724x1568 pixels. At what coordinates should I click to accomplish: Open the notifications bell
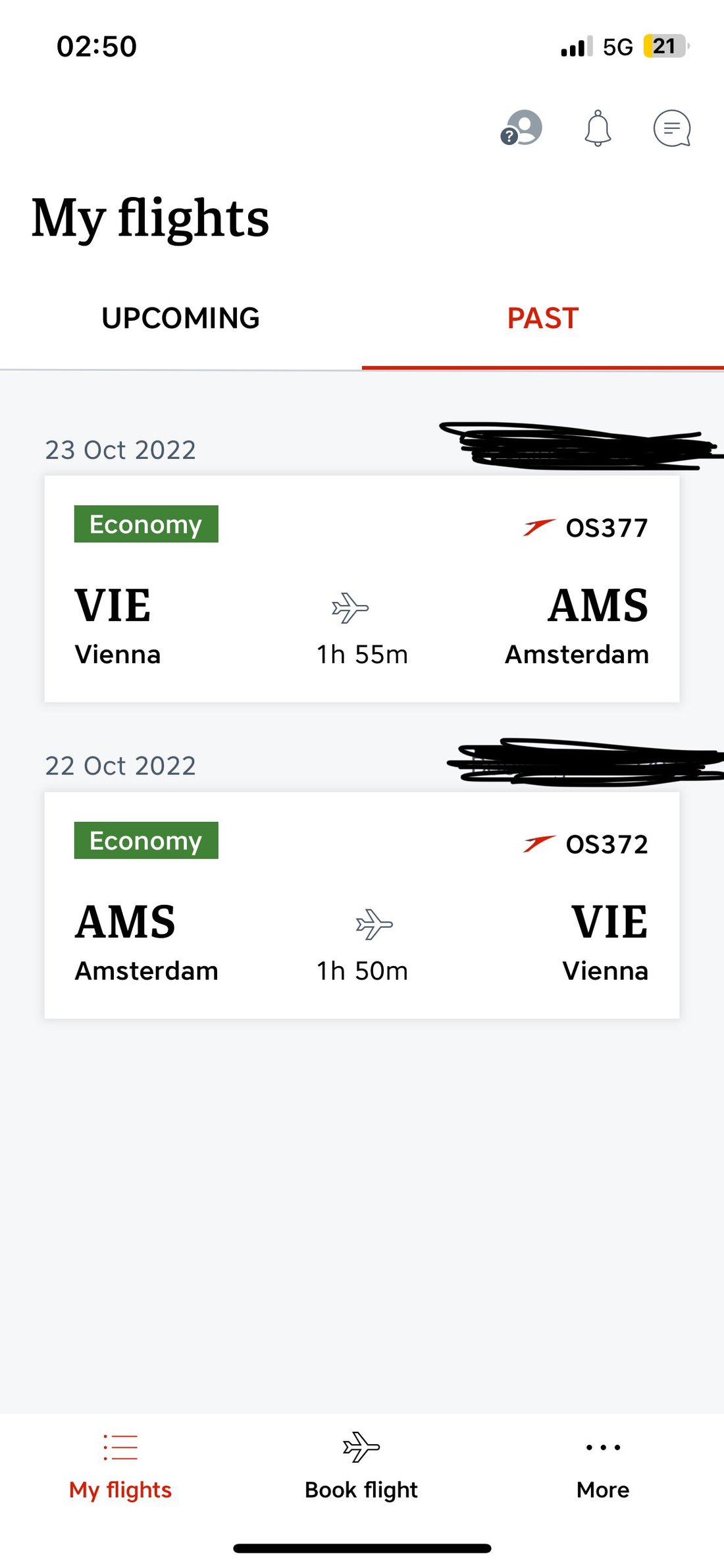pos(598,128)
